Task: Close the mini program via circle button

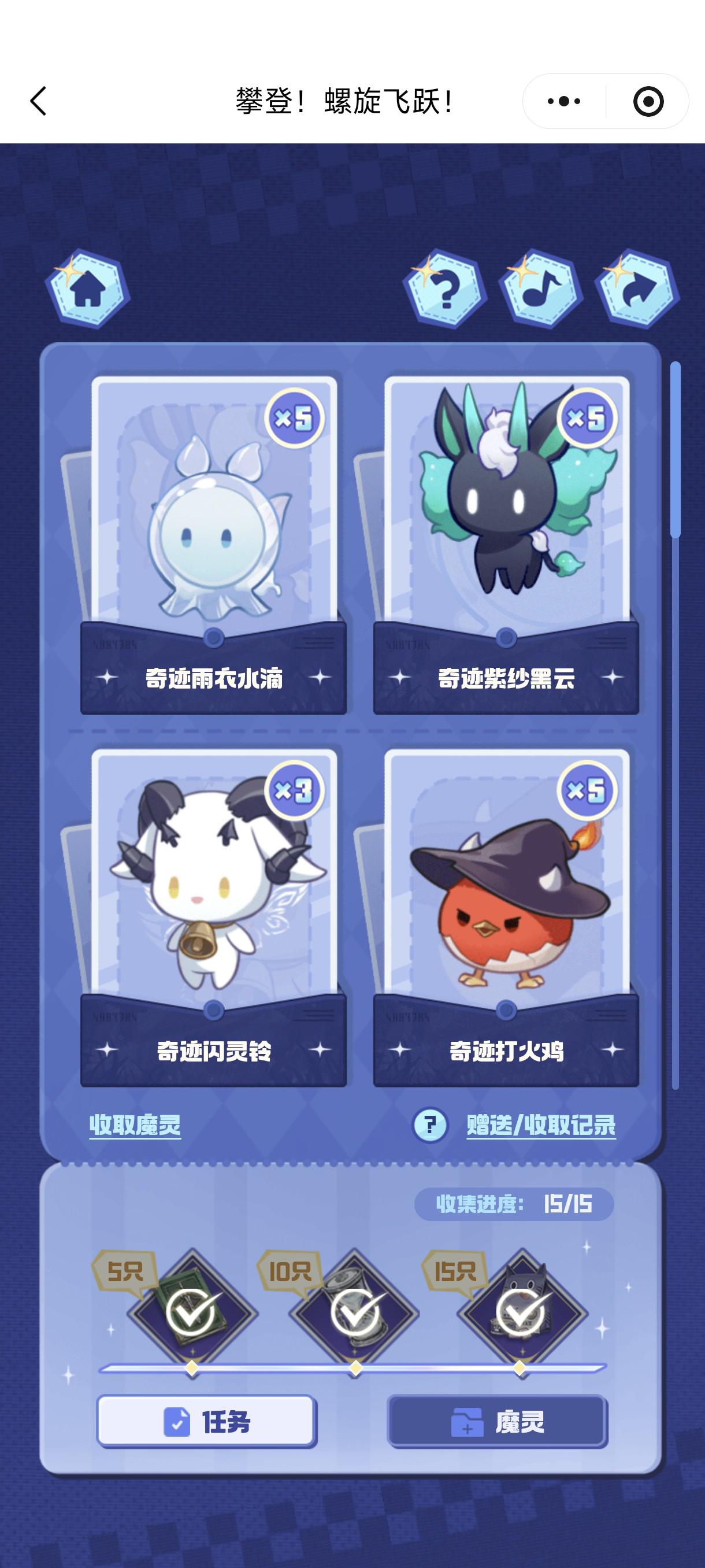Action: click(648, 101)
